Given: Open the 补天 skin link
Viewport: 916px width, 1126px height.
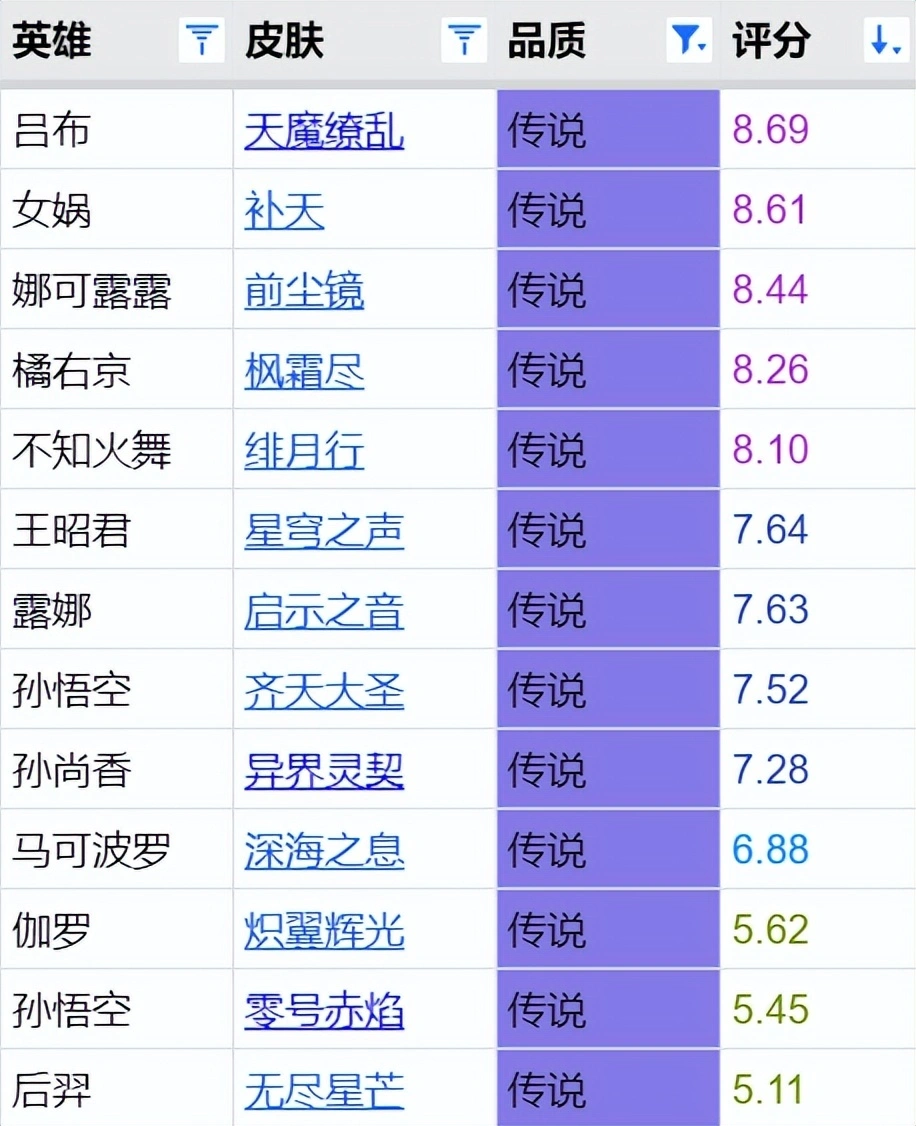Looking at the screenshot, I should 284,211.
